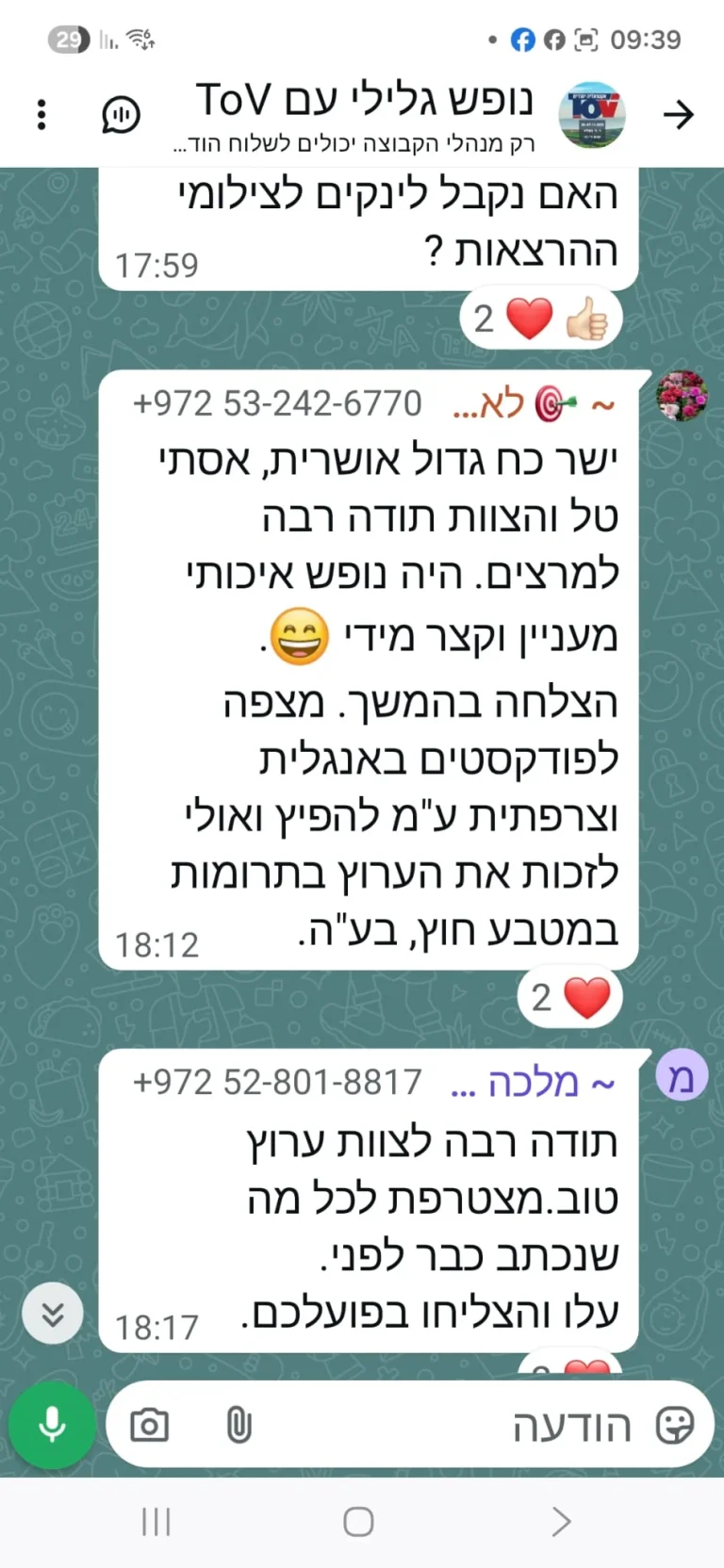
Task: Open the group profile picture
Action: coord(592,115)
